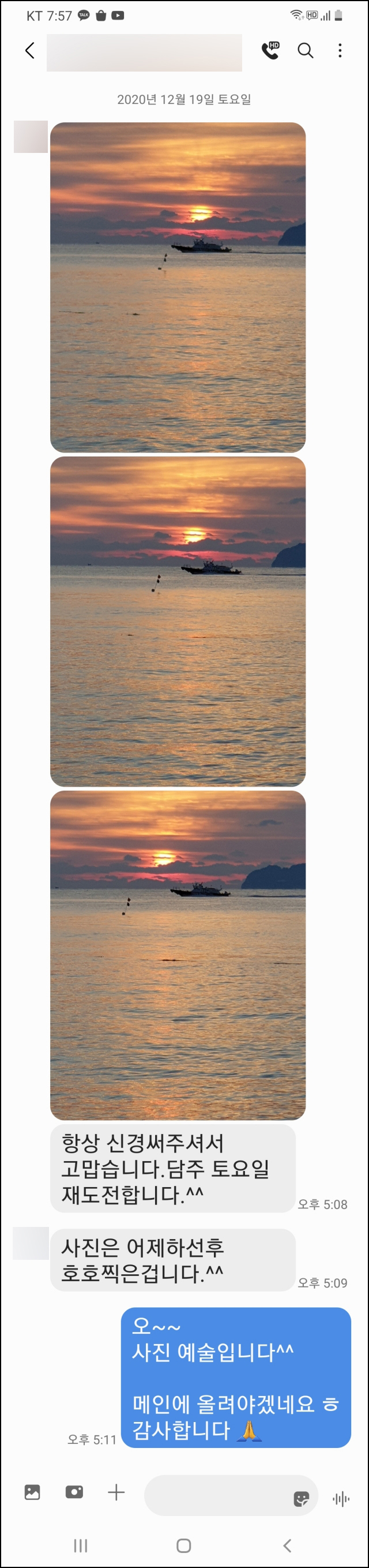Go back from this conversation
The height and width of the screenshot is (1568, 369).
coord(30,51)
